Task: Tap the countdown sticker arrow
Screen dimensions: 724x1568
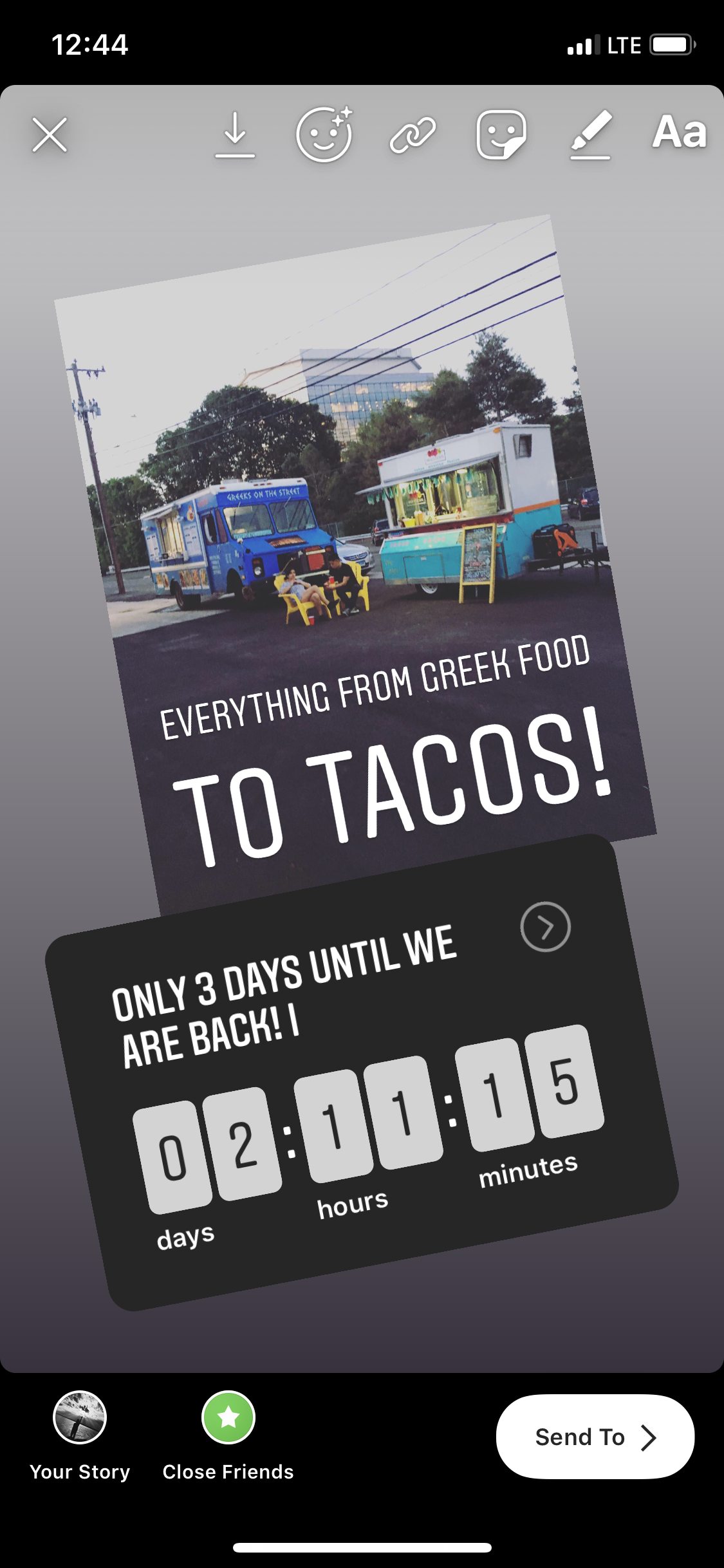Action: pyautogui.click(x=545, y=927)
